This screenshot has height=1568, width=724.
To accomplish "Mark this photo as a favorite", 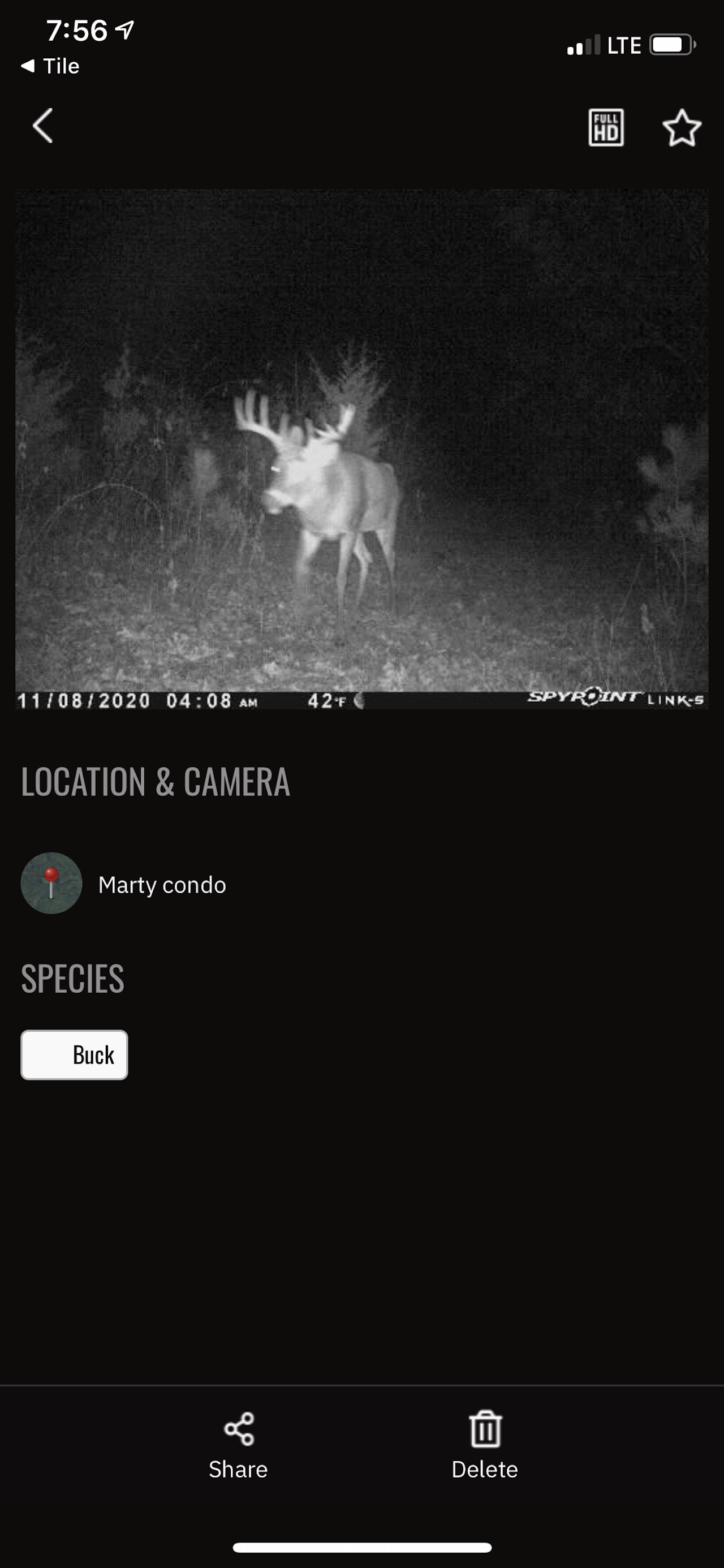I will tap(682, 128).
